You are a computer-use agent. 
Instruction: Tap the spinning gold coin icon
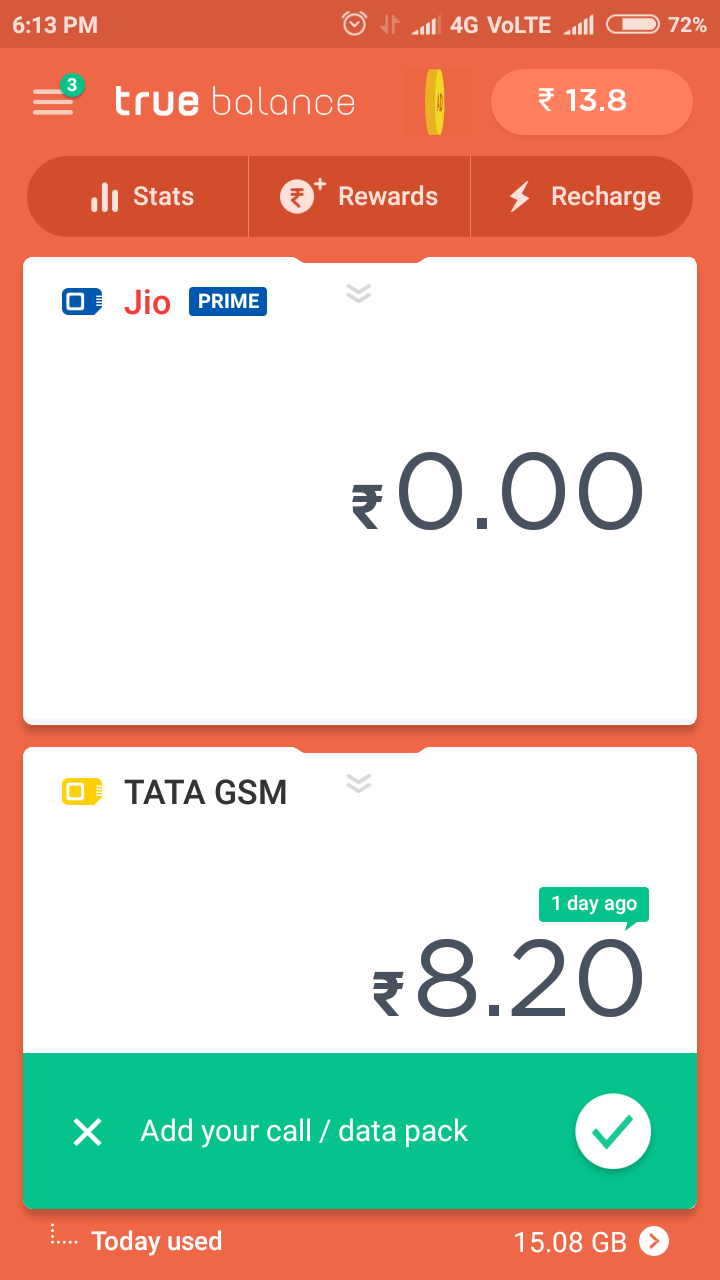pos(435,102)
